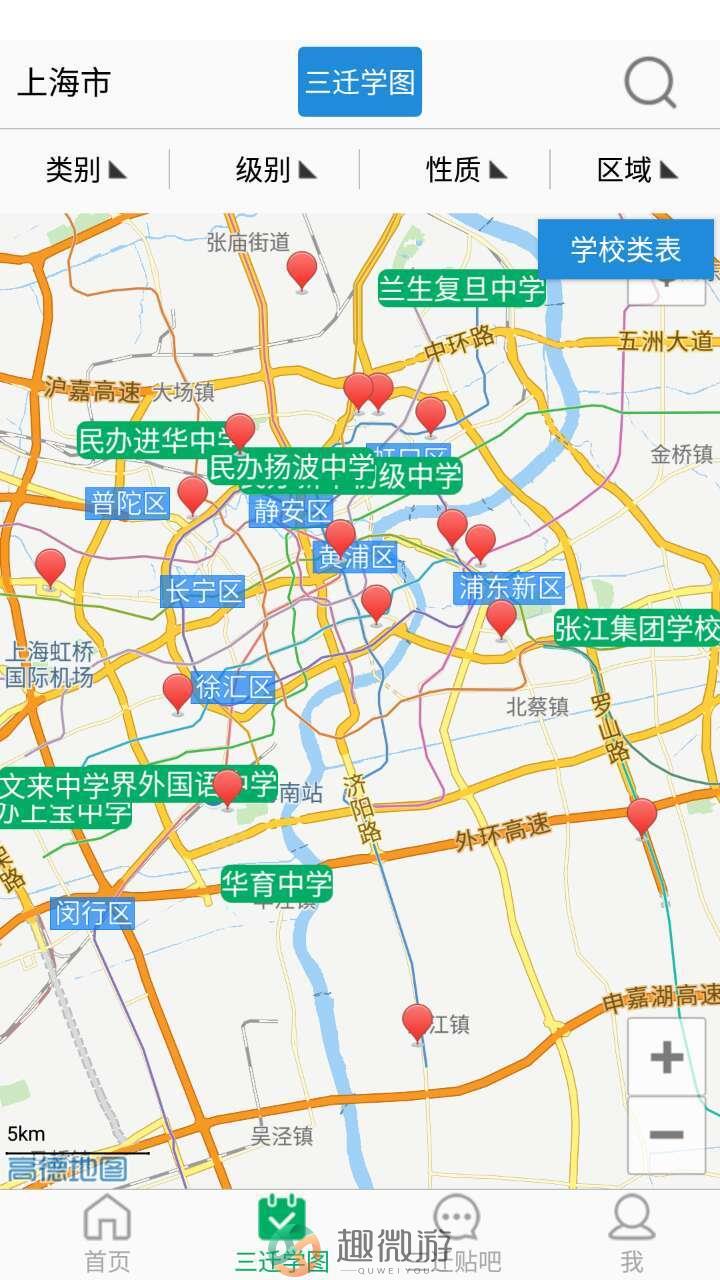Switch to the 首页 tab
Viewport: 720px width, 1280px height.
click(x=107, y=1233)
